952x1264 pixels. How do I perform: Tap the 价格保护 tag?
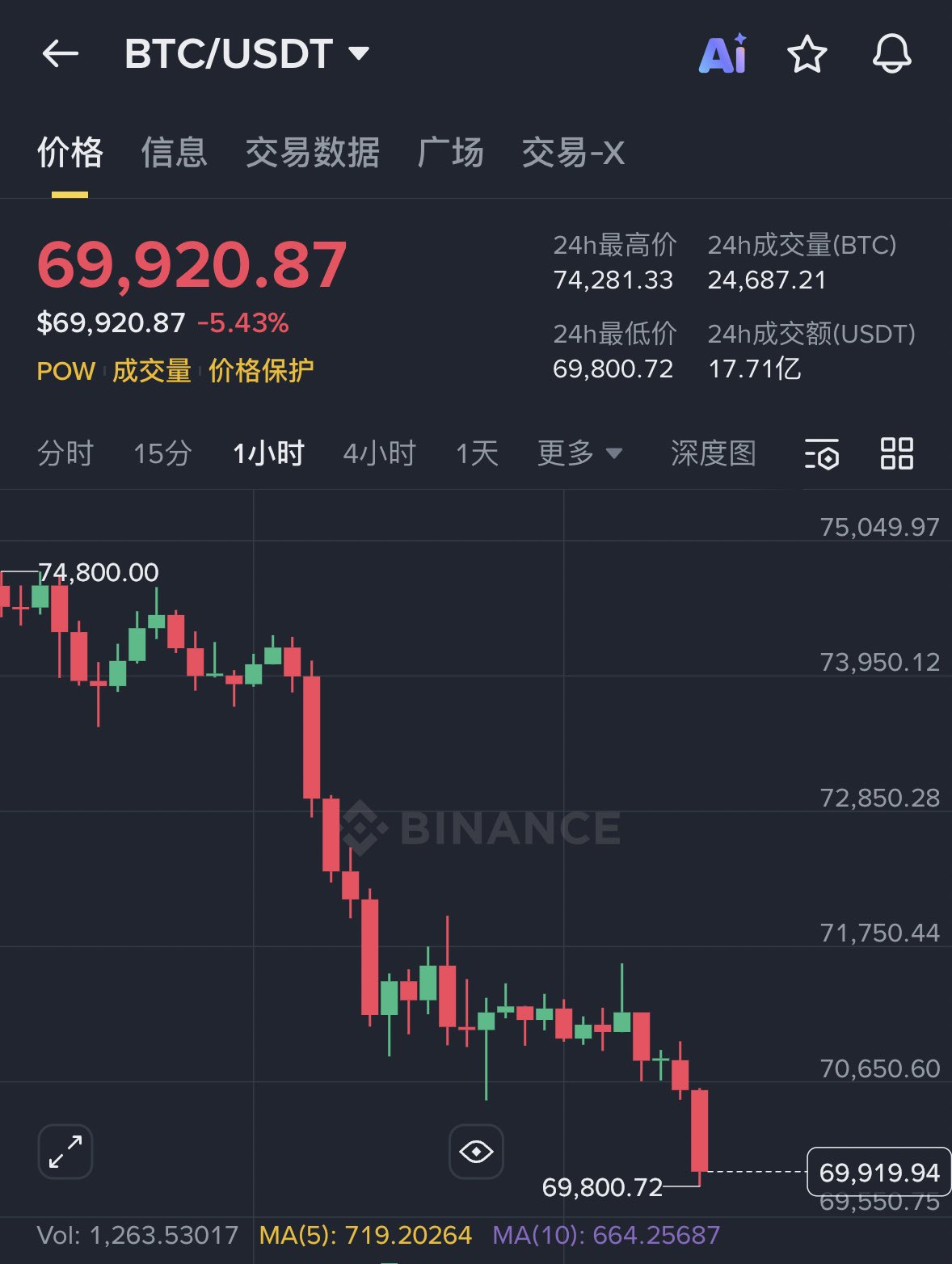[x=261, y=371]
